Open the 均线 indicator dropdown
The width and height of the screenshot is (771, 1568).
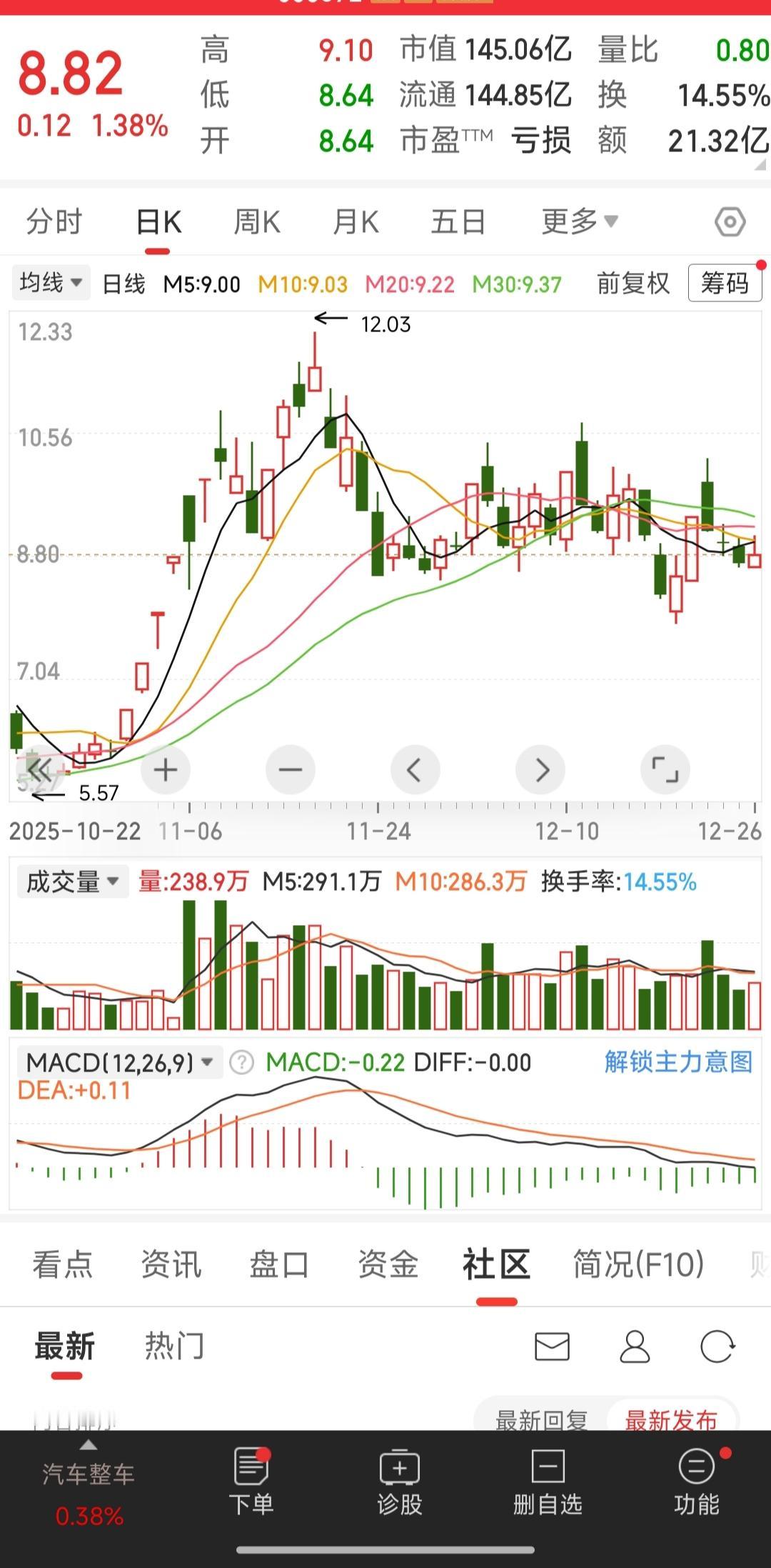[x=50, y=283]
